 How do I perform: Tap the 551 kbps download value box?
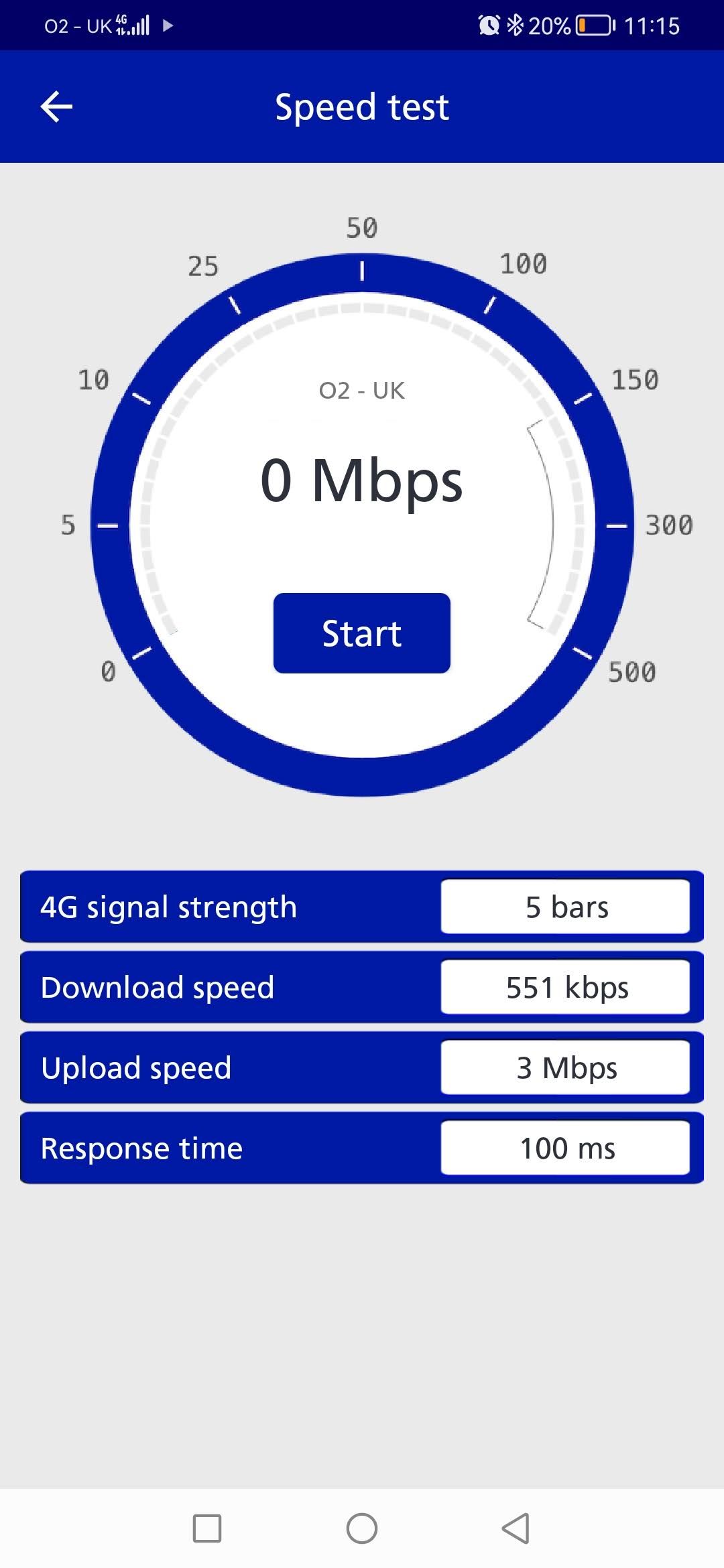566,987
